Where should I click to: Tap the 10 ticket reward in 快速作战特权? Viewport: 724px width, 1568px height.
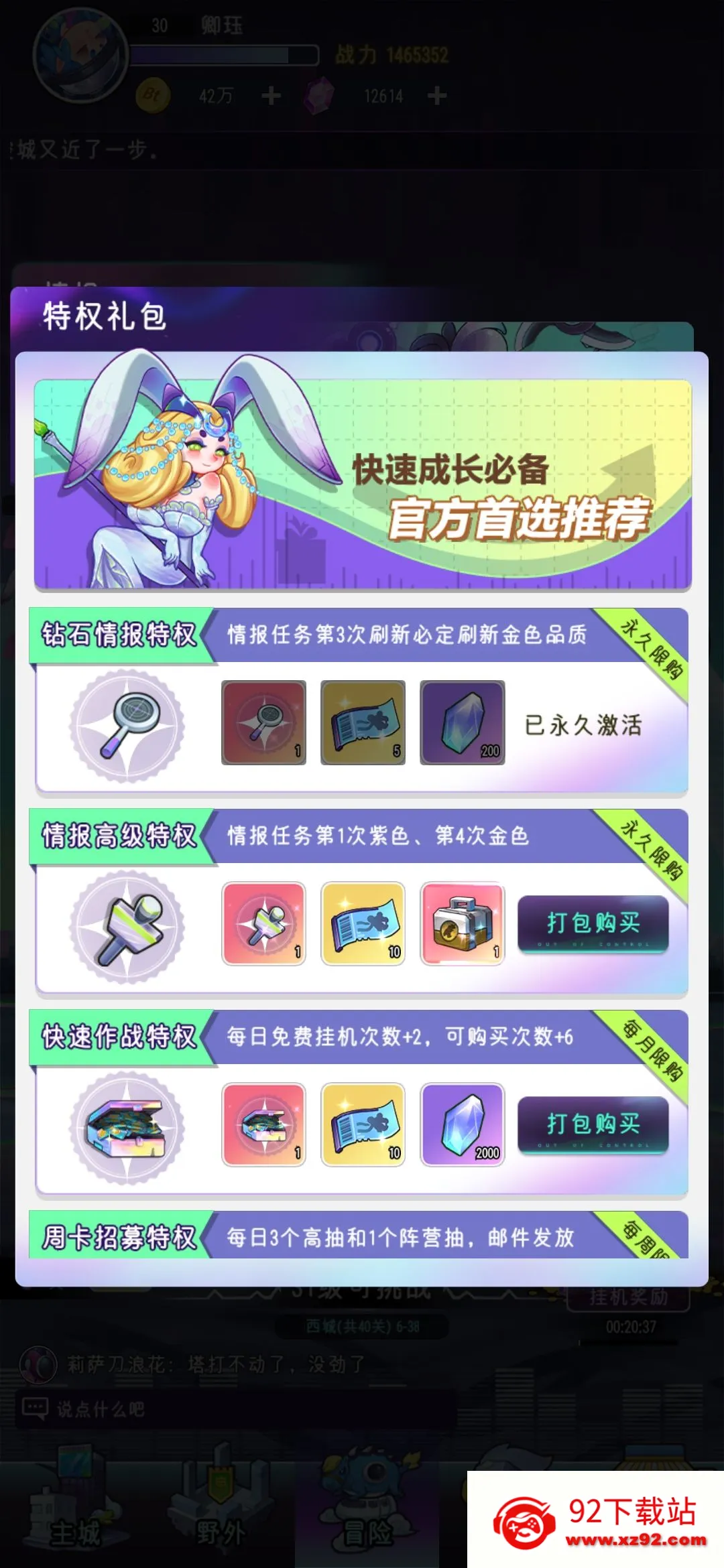coord(363,1124)
